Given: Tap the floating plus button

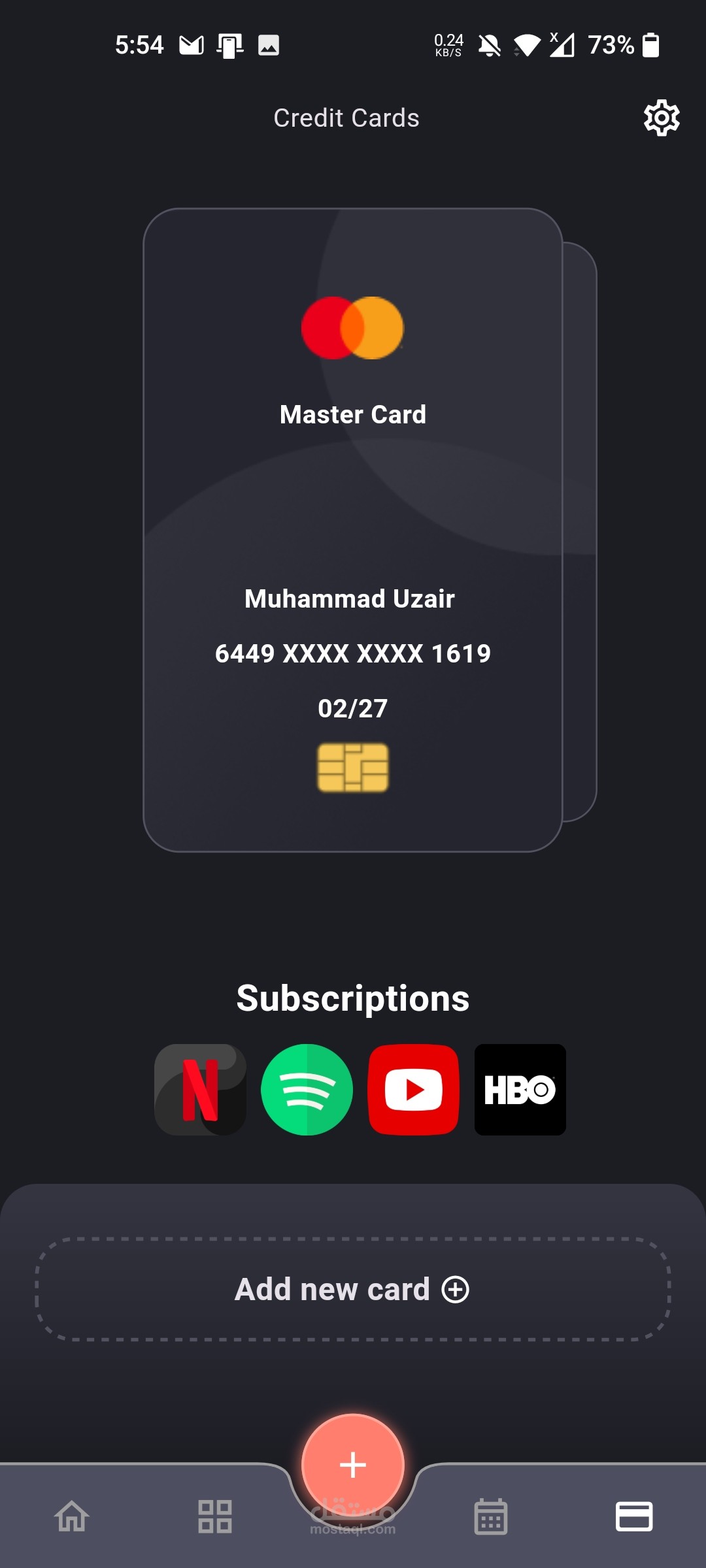Looking at the screenshot, I should pos(353,1465).
